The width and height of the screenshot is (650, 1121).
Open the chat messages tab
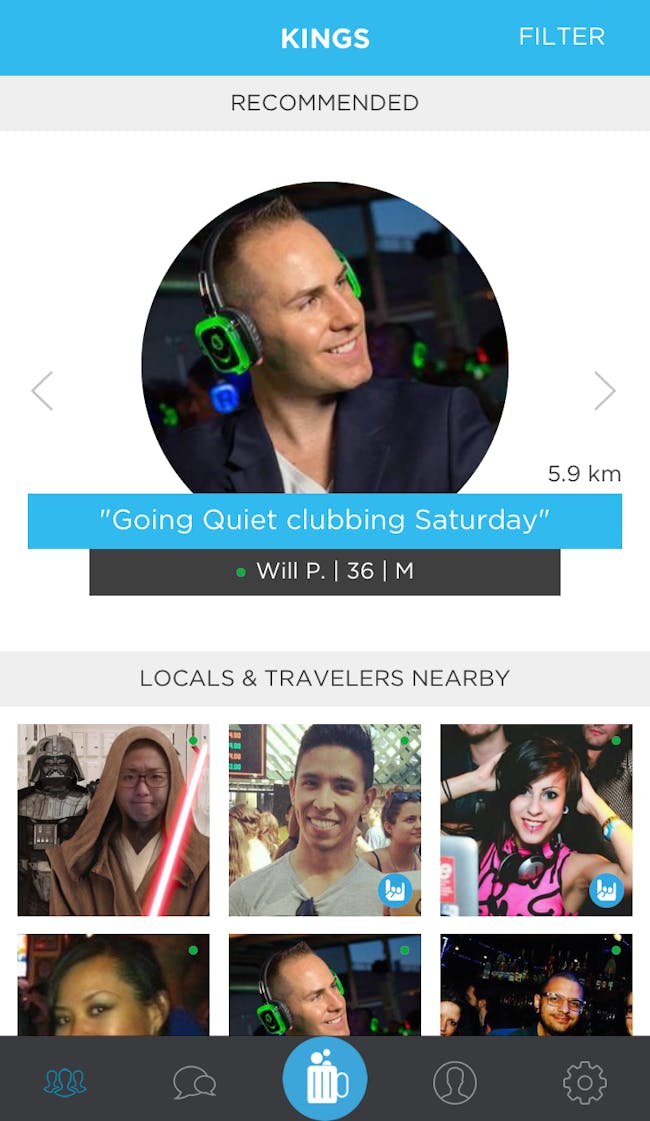click(194, 1081)
